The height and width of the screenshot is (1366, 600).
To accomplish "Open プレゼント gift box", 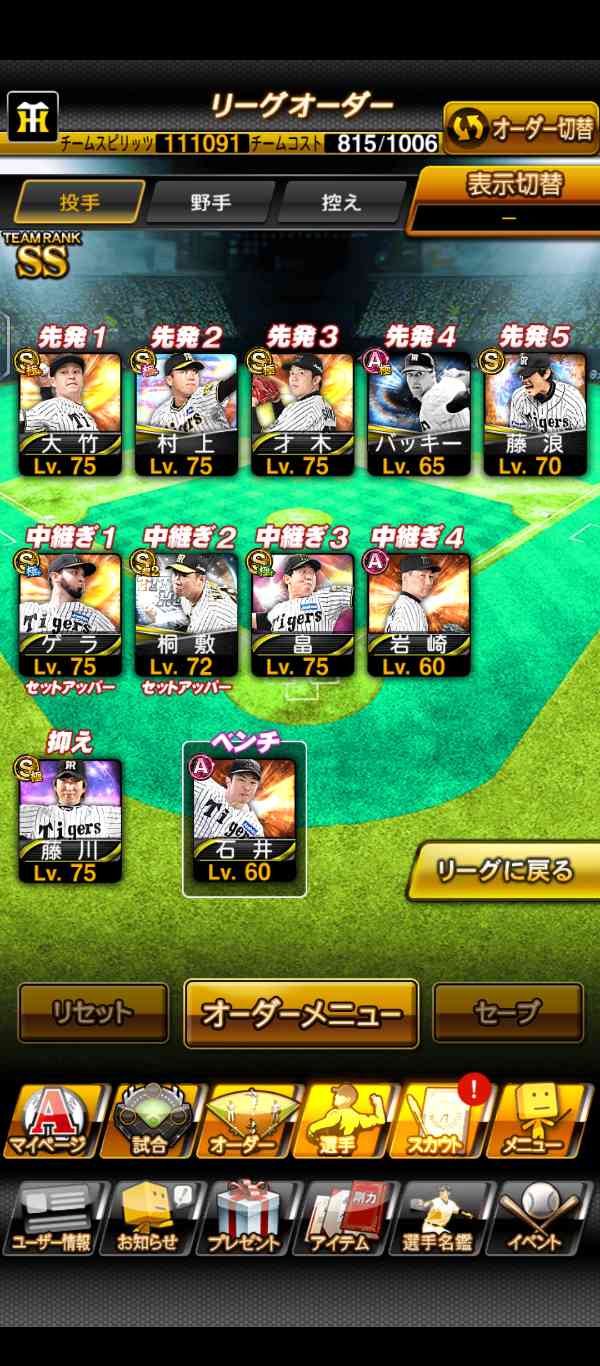I will click(x=248, y=1218).
